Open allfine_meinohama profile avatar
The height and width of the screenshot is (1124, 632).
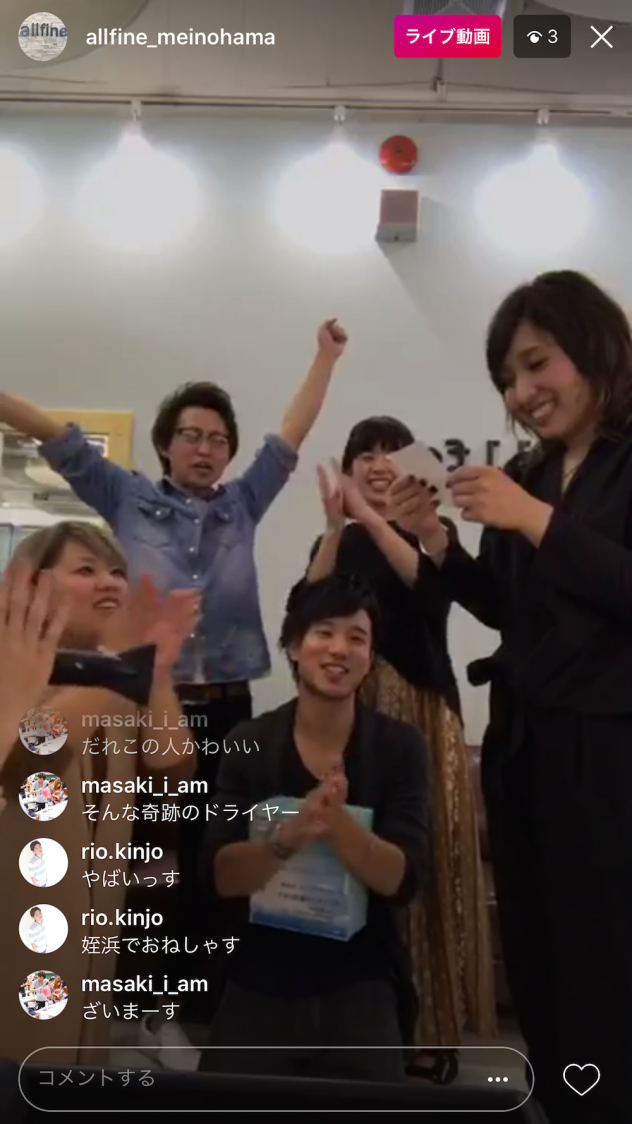(43, 37)
